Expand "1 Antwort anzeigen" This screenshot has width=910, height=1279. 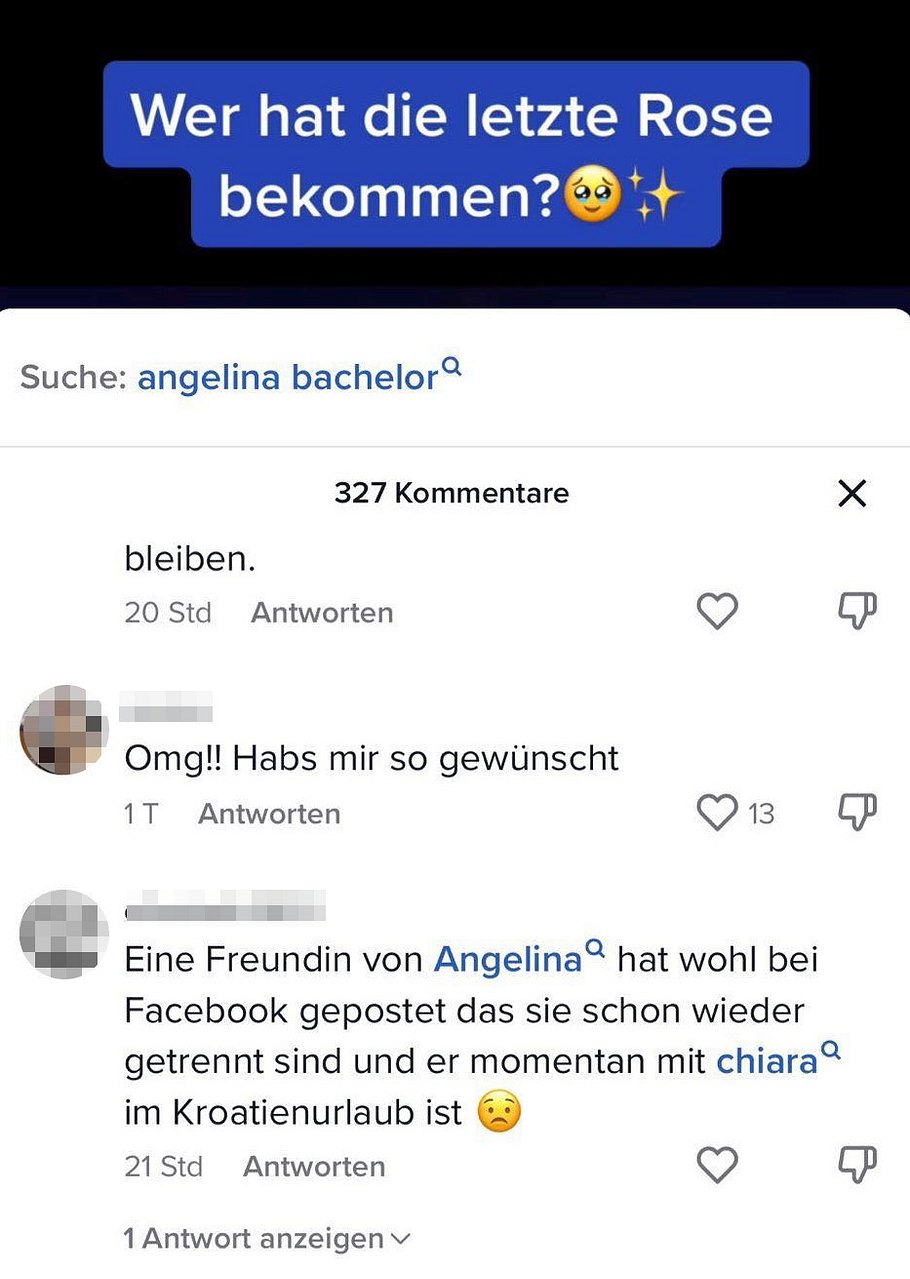[x=266, y=1239]
